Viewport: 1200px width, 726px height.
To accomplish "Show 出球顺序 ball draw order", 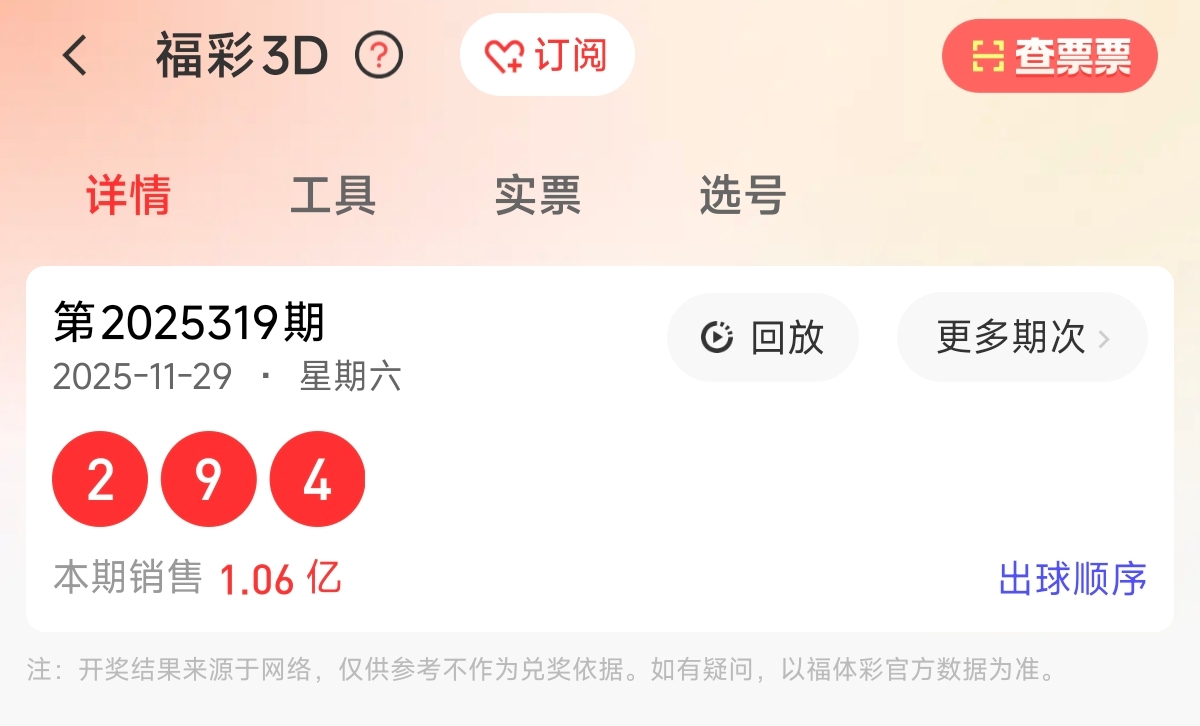I will [1072, 579].
